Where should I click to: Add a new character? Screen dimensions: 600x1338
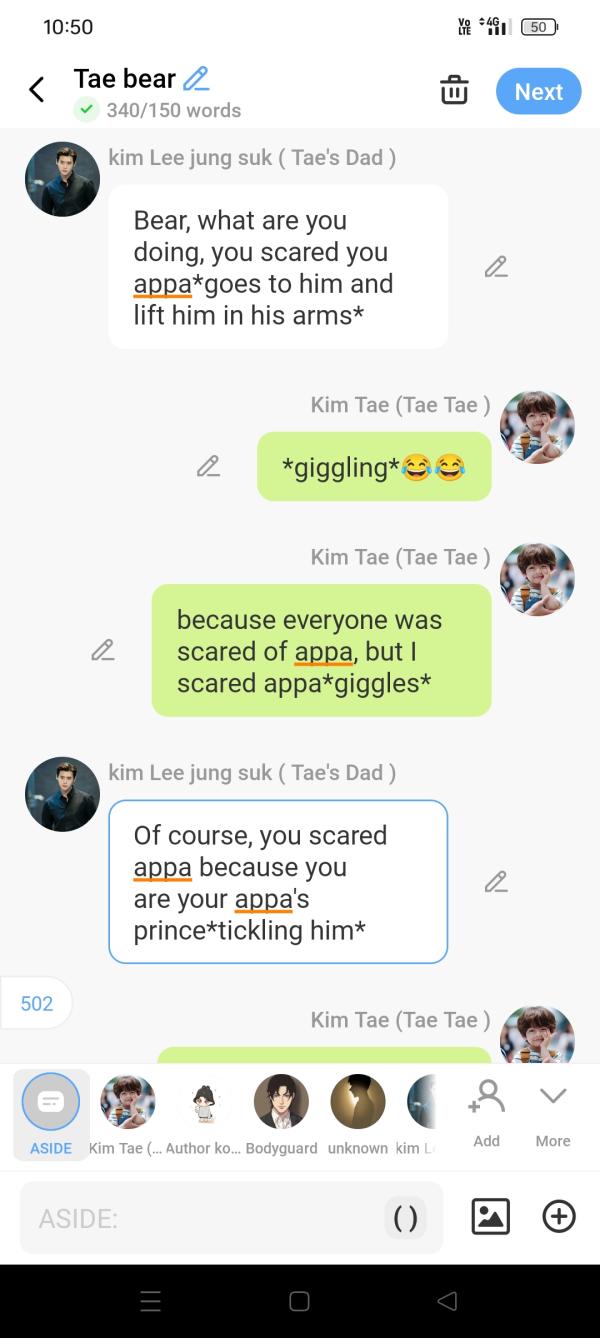[x=486, y=1112]
